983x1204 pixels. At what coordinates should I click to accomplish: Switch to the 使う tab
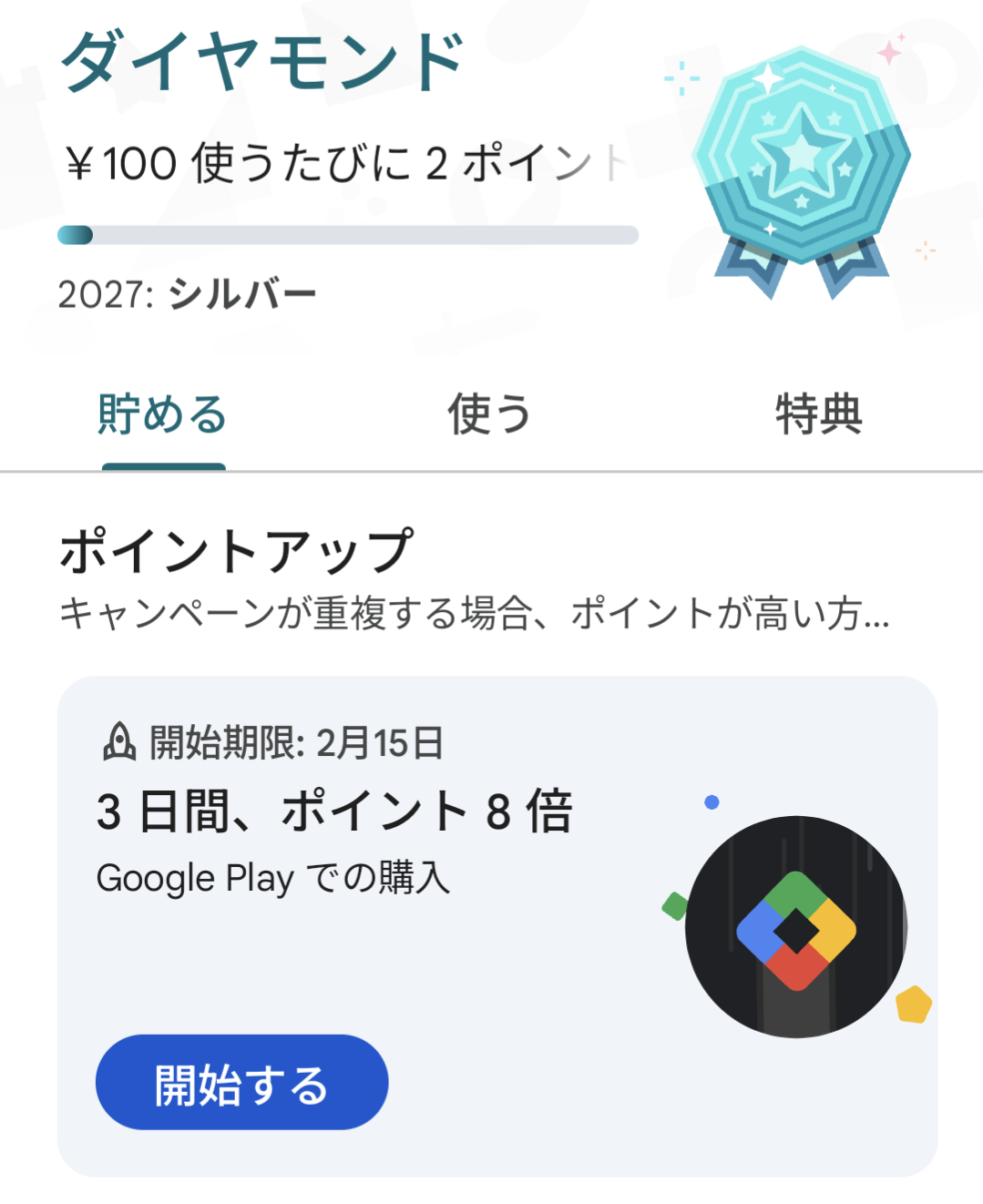[489, 415]
